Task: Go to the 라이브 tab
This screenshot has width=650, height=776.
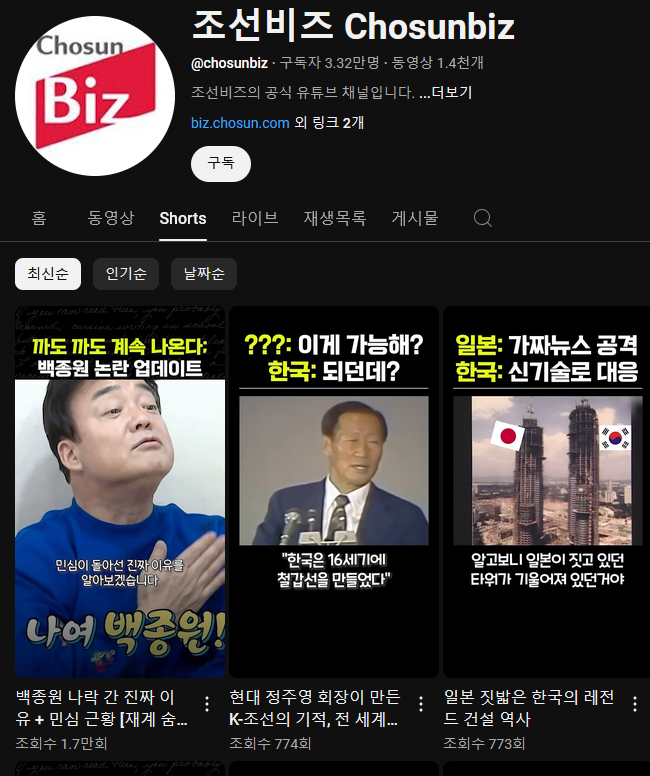Action: [255, 218]
